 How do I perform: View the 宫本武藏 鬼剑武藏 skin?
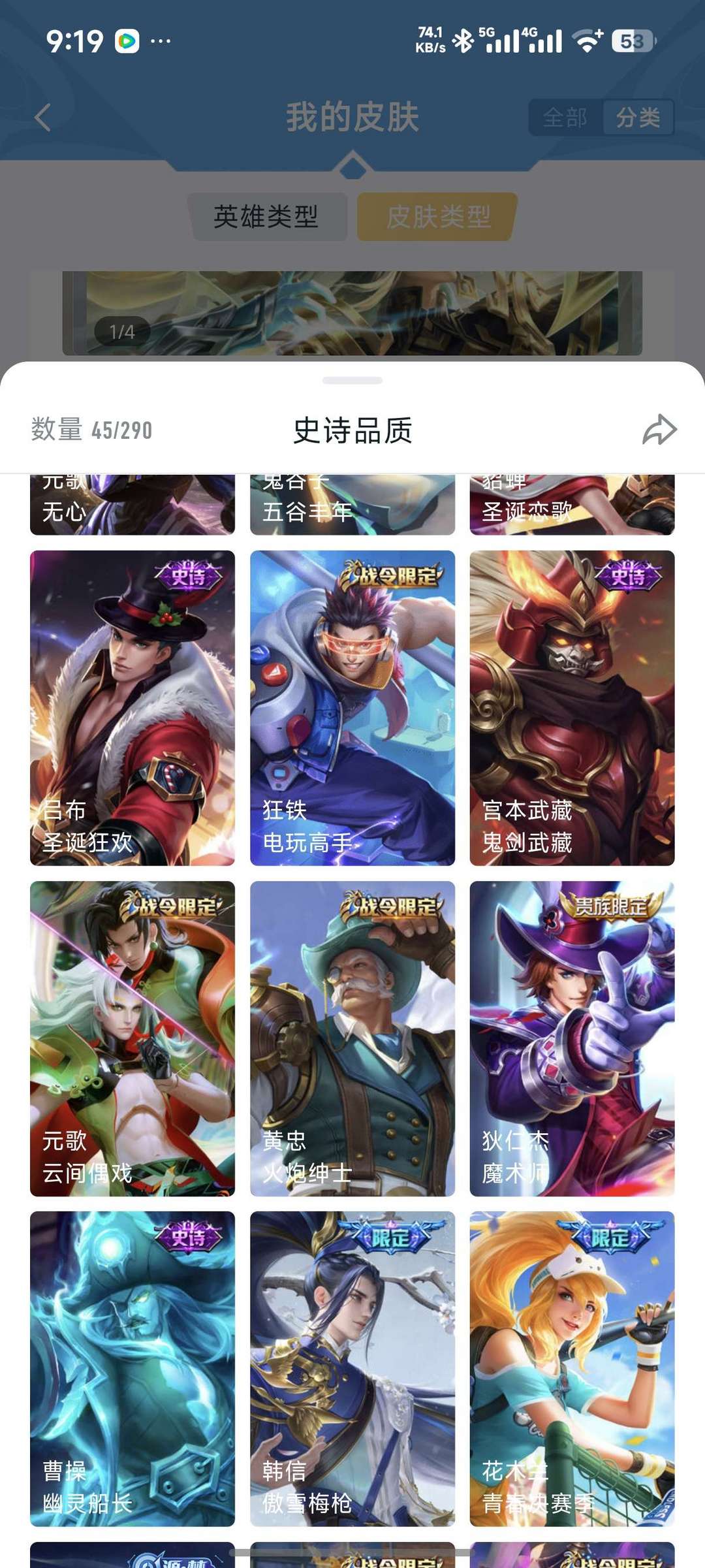click(x=572, y=708)
